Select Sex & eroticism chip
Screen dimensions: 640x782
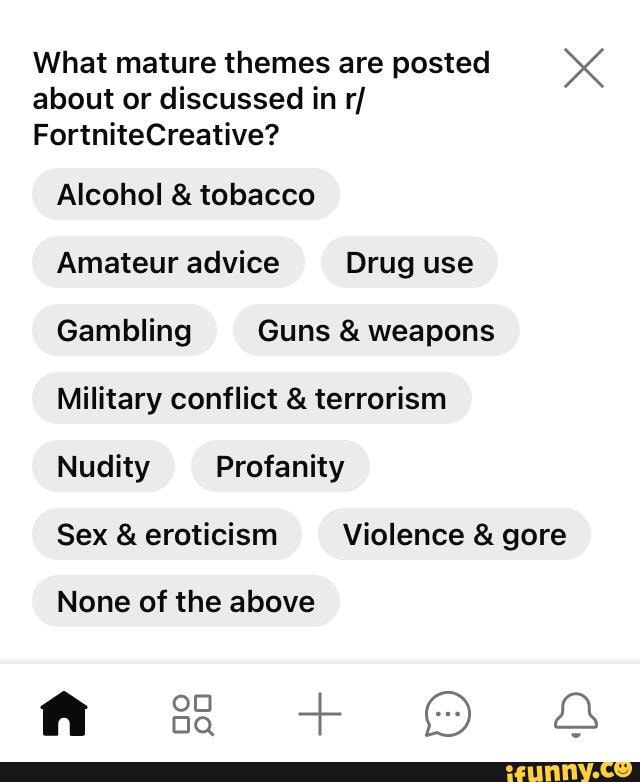click(x=167, y=535)
